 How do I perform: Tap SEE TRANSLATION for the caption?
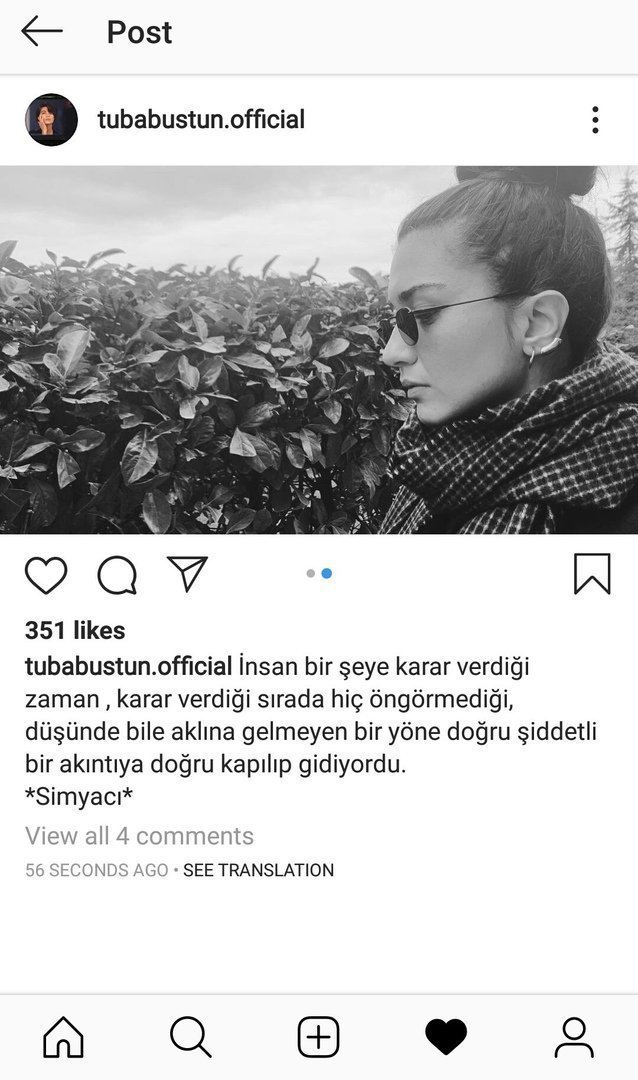[258, 870]
